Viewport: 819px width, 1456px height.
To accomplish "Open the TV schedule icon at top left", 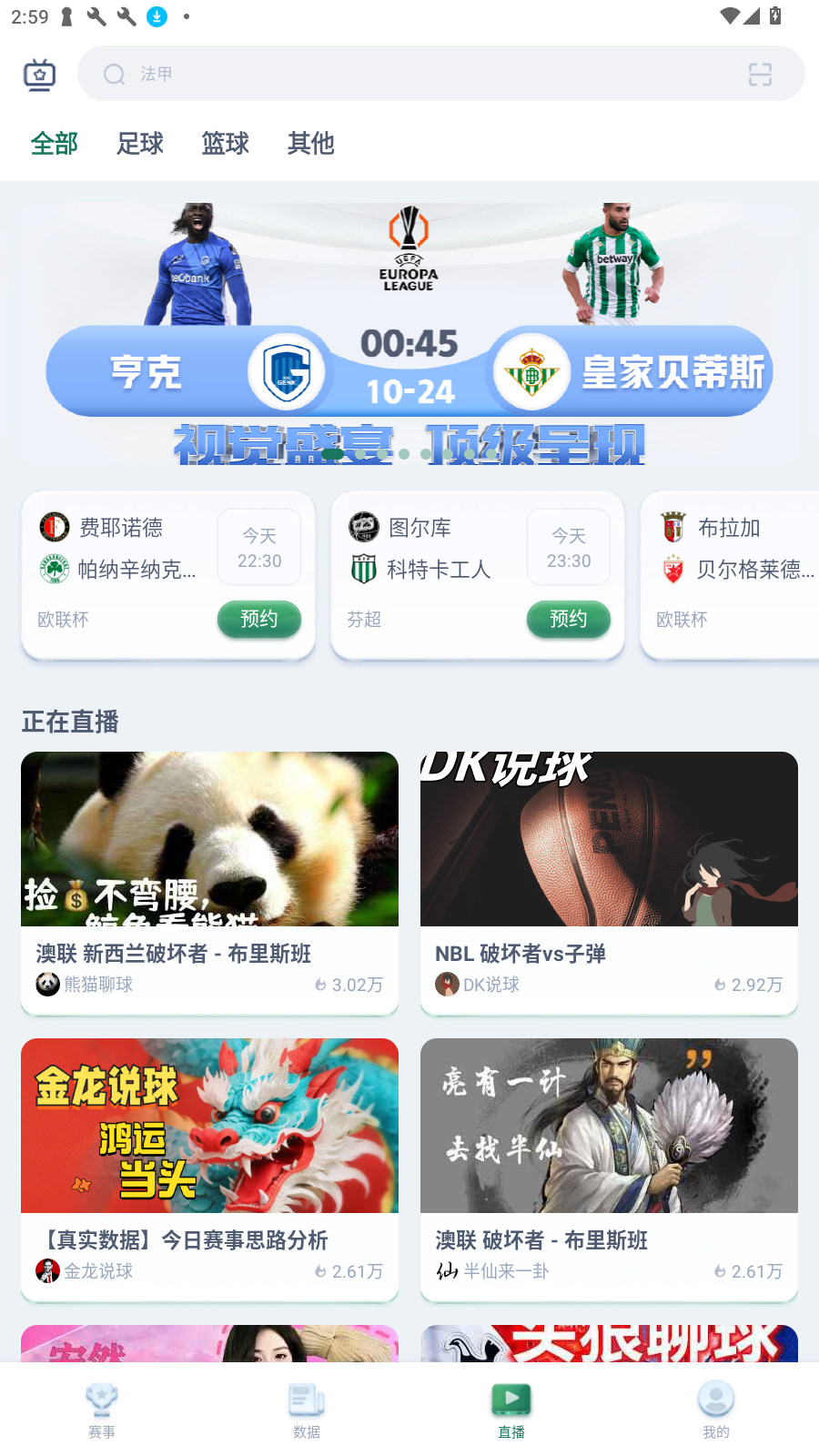I will [x=39, y=75].
